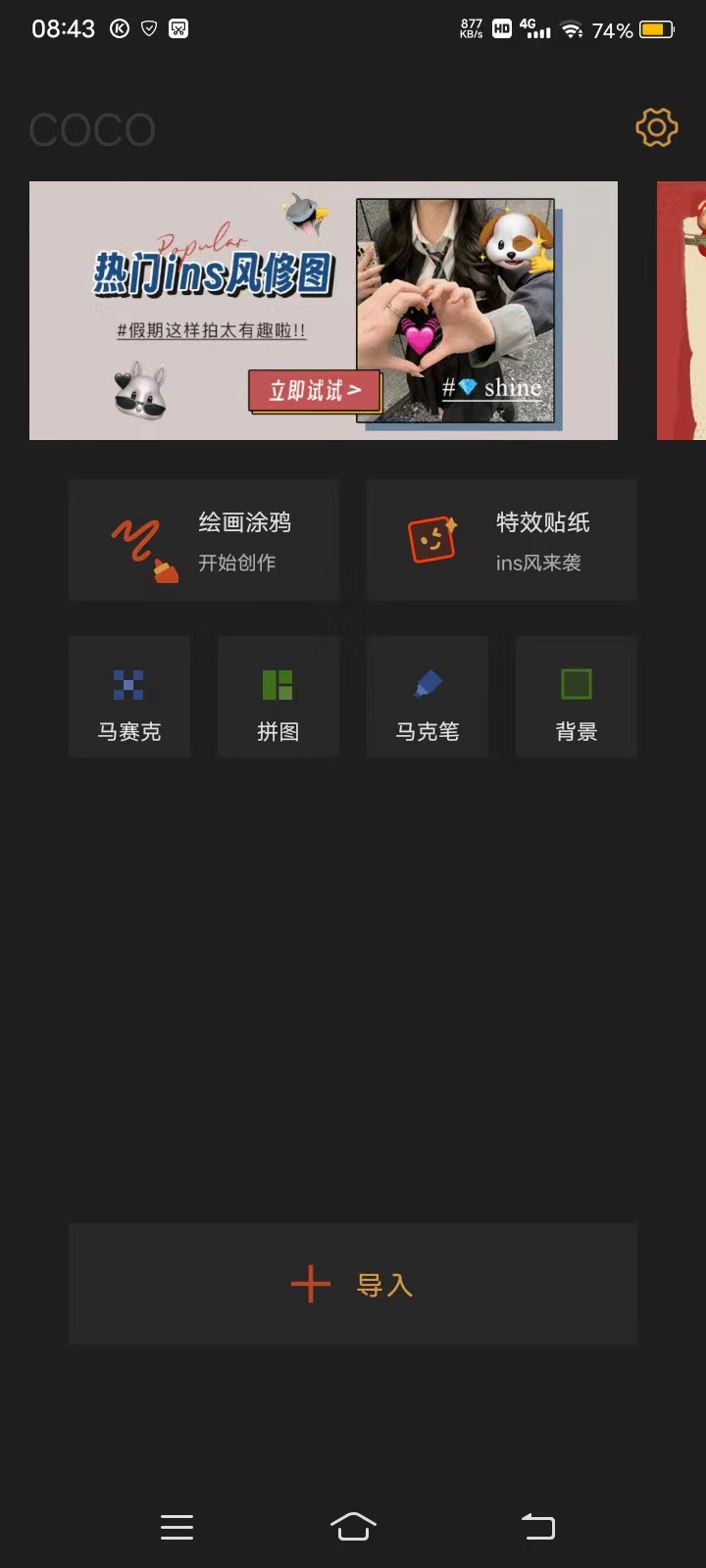
Task: Tap the COCO app title
Action: coord(91,127)
